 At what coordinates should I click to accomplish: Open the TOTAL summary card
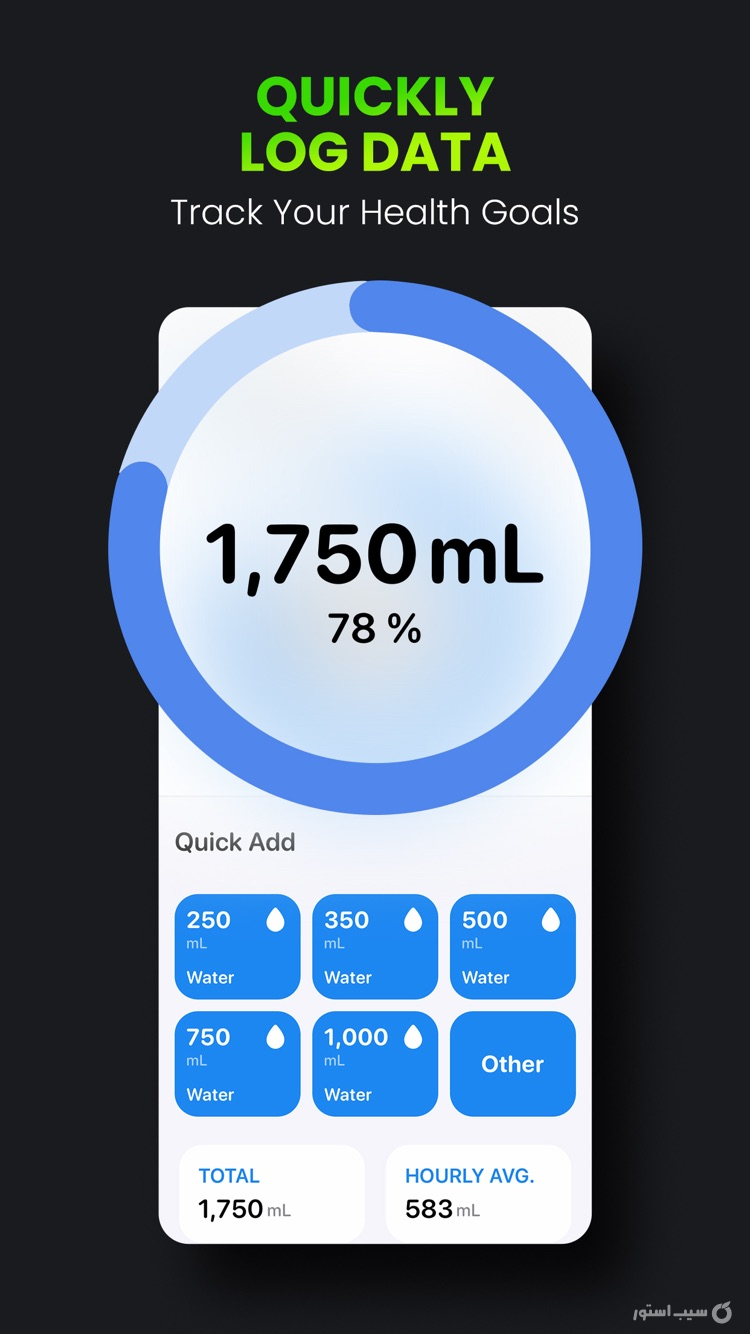point(271,1191)
